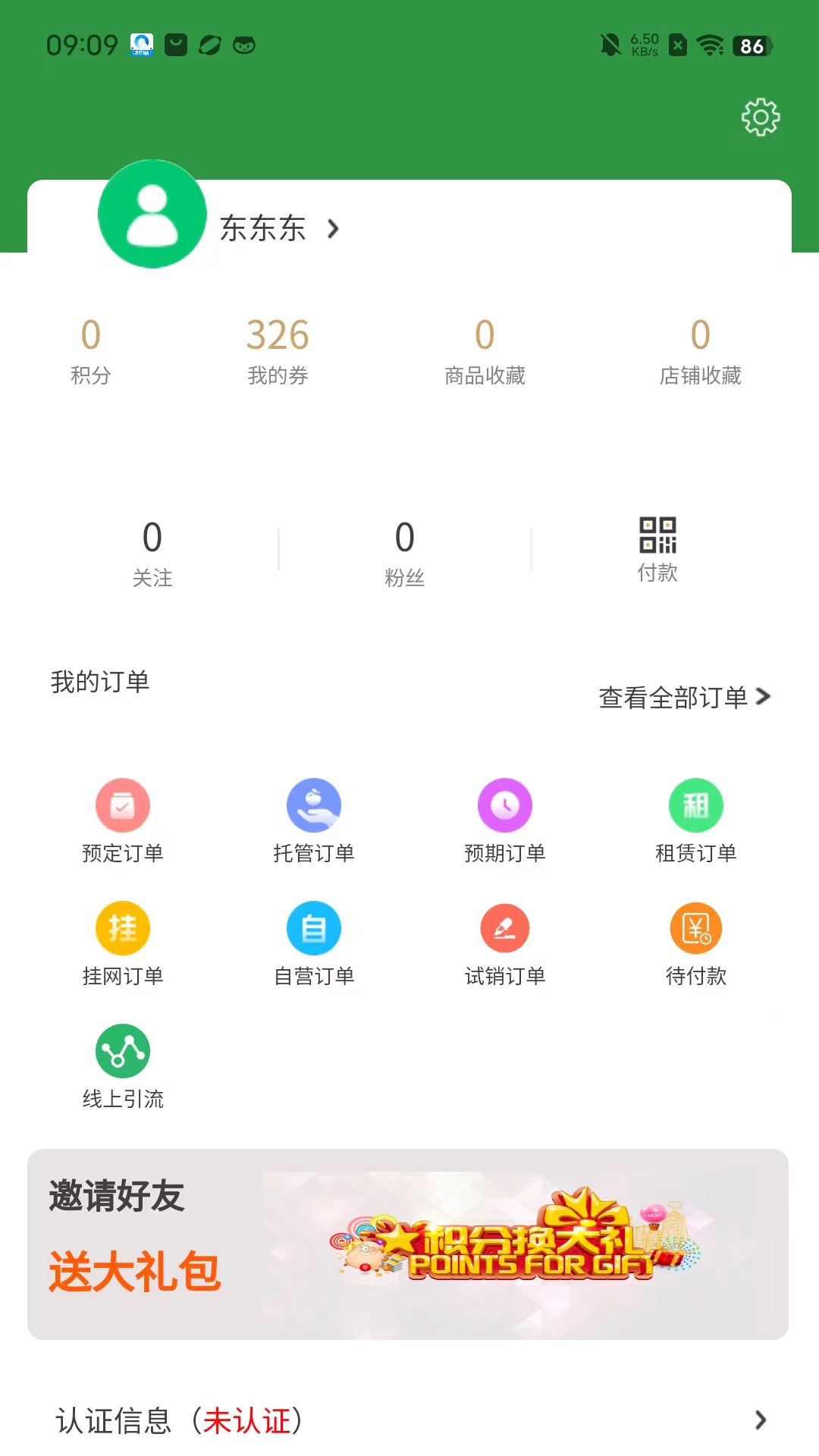The image size is (819, 1456).
Task: Tap the 待付款 (pending payment) icon
Action: tap(696, 944)
